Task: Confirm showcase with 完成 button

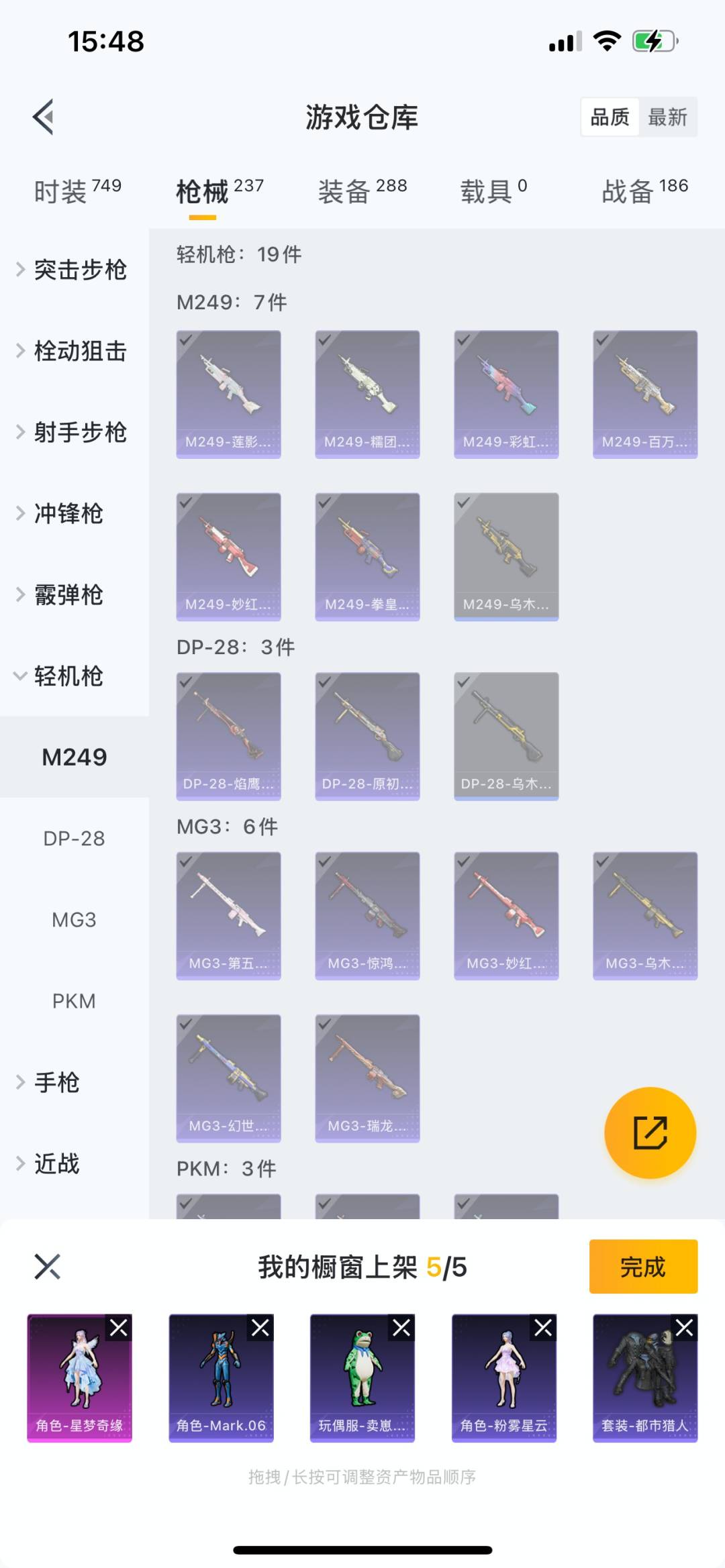Action: coord(642,1266)
